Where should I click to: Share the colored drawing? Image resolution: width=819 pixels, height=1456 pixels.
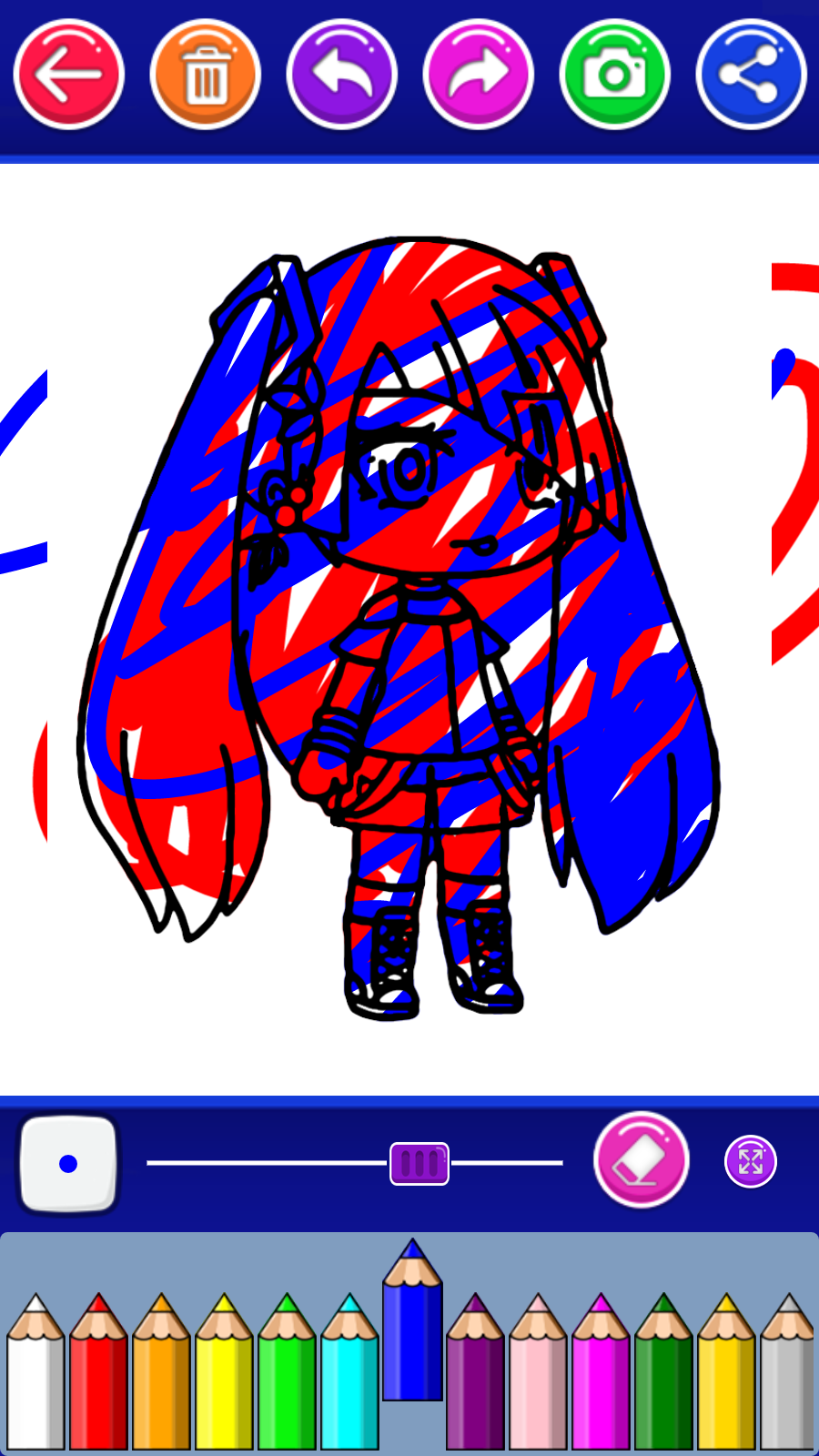coord(752,75)
